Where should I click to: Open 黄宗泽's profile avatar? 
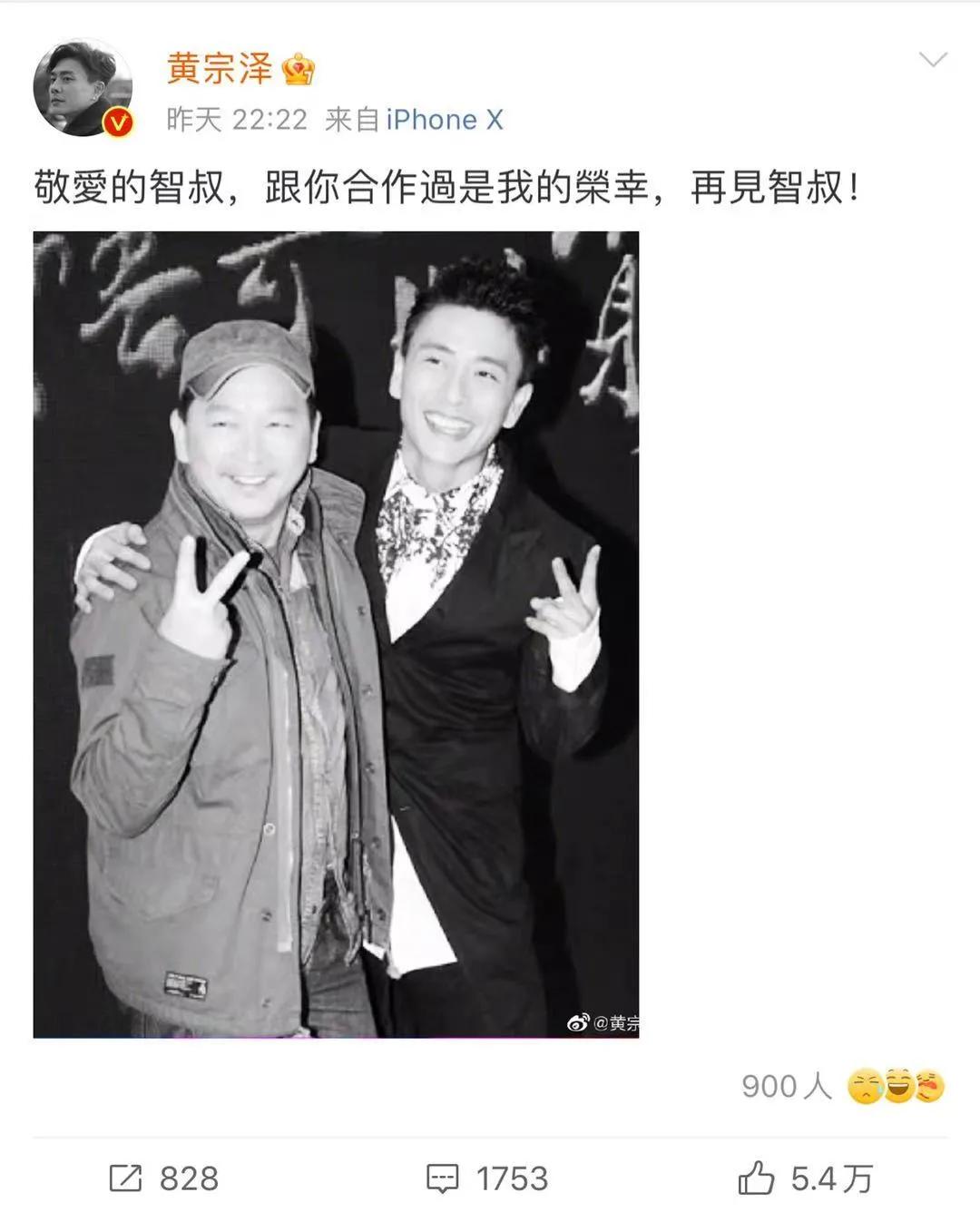pyautogui.click(x=83, y=89)
